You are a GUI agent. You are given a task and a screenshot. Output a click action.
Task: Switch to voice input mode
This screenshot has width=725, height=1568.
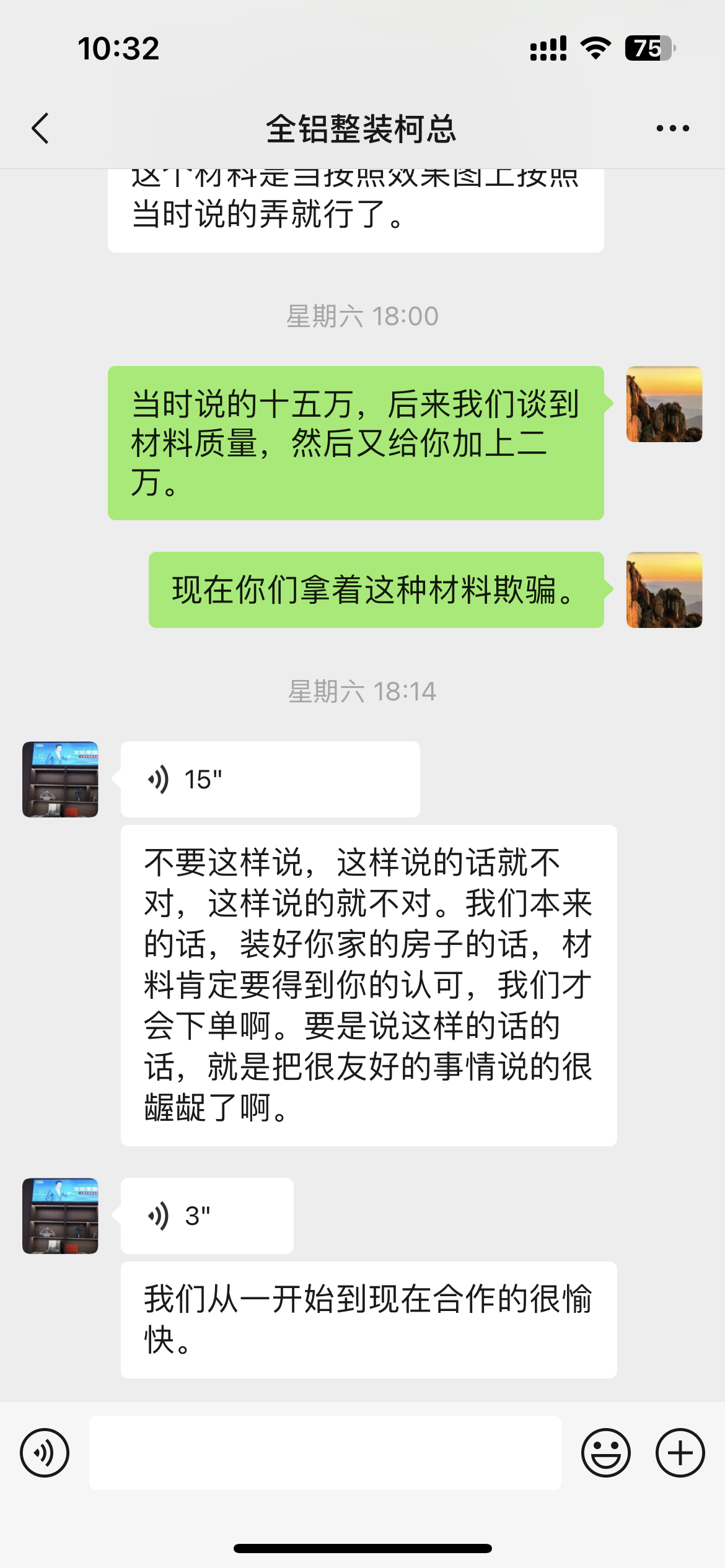click(x=45, y=1453)
